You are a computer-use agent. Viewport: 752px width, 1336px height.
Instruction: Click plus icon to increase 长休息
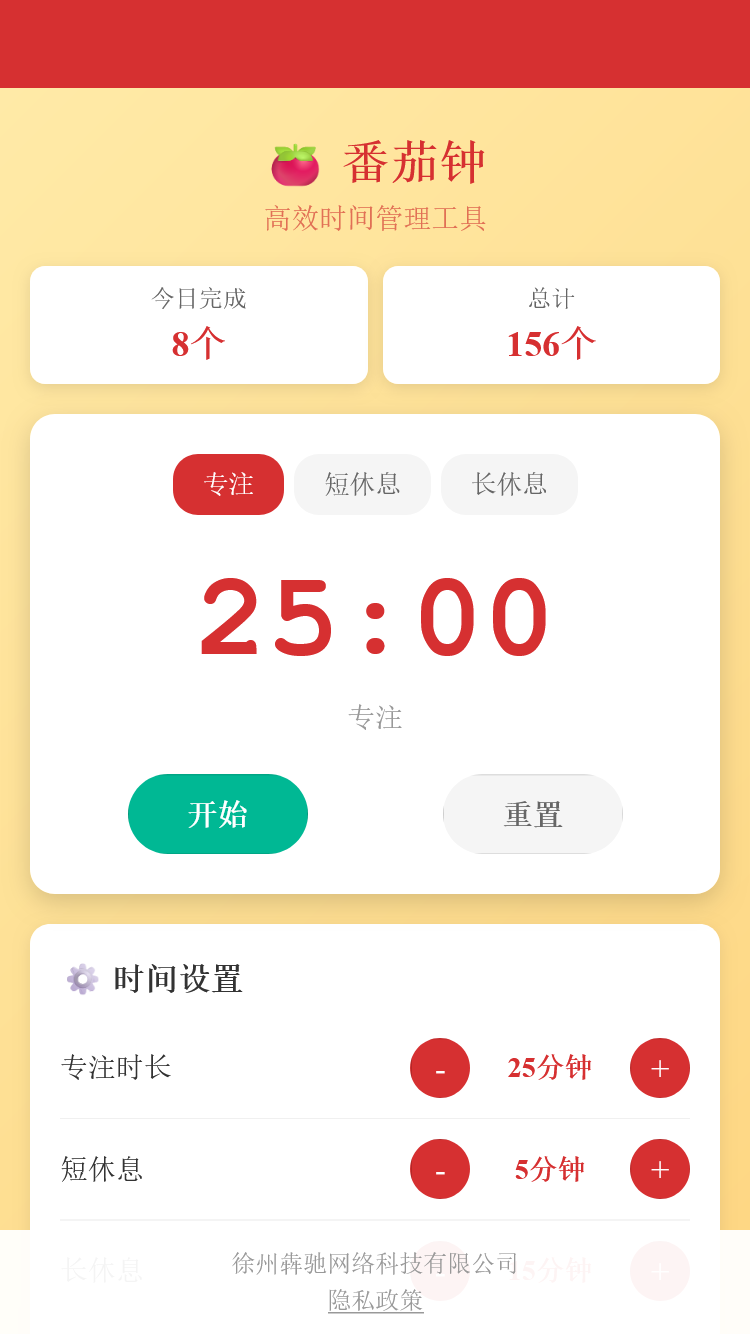tap(659, 1271)
